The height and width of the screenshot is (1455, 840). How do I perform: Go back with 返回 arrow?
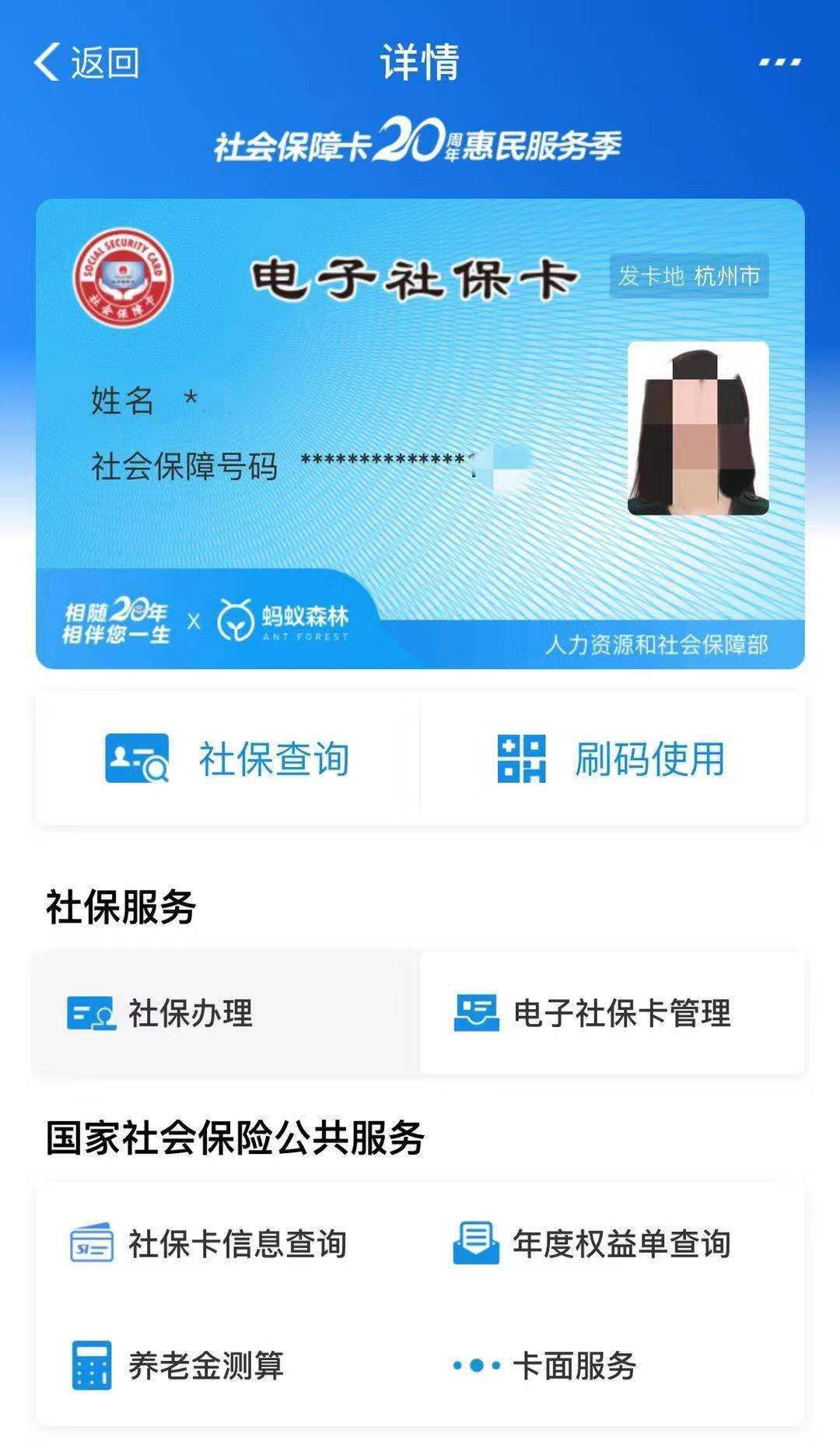86,62
